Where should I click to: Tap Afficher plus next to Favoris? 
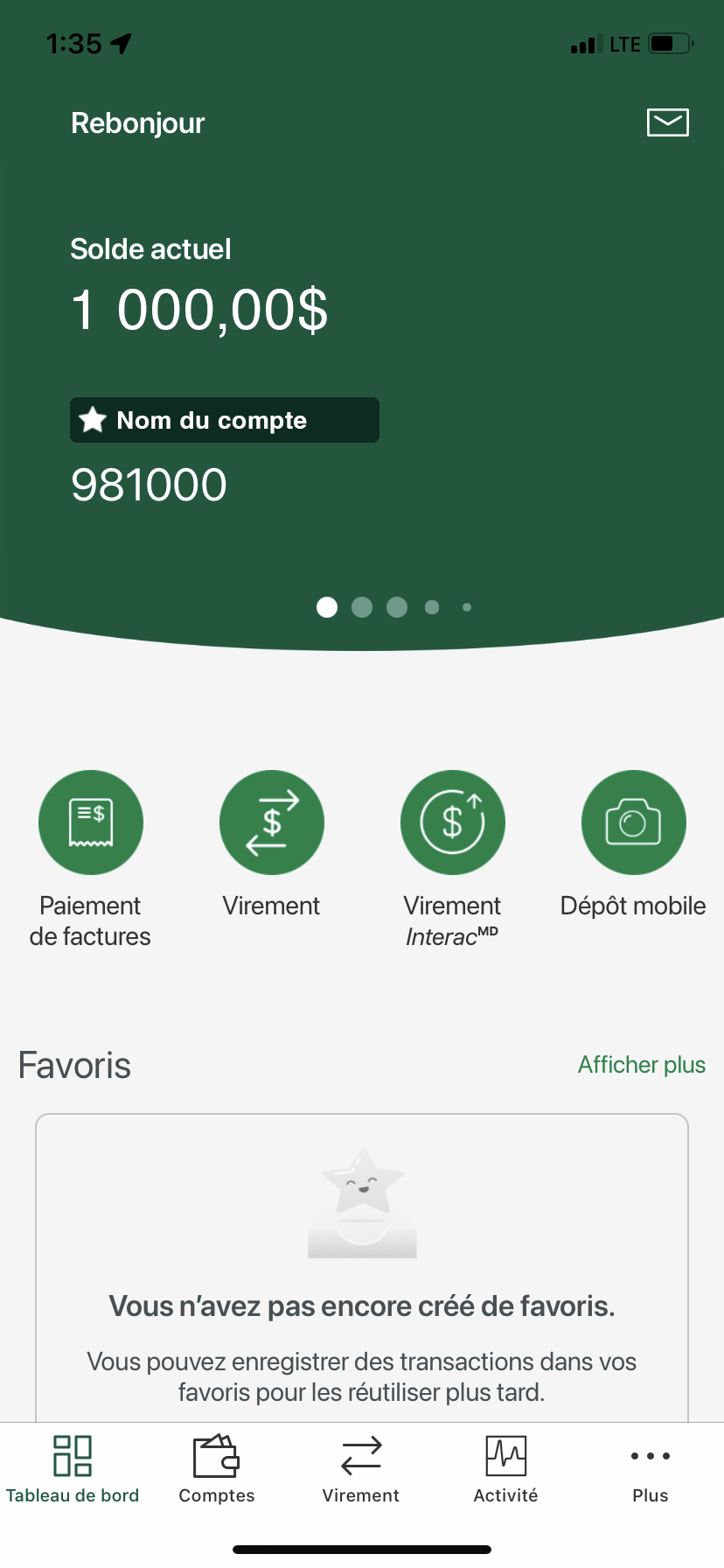coord(641,1065)
